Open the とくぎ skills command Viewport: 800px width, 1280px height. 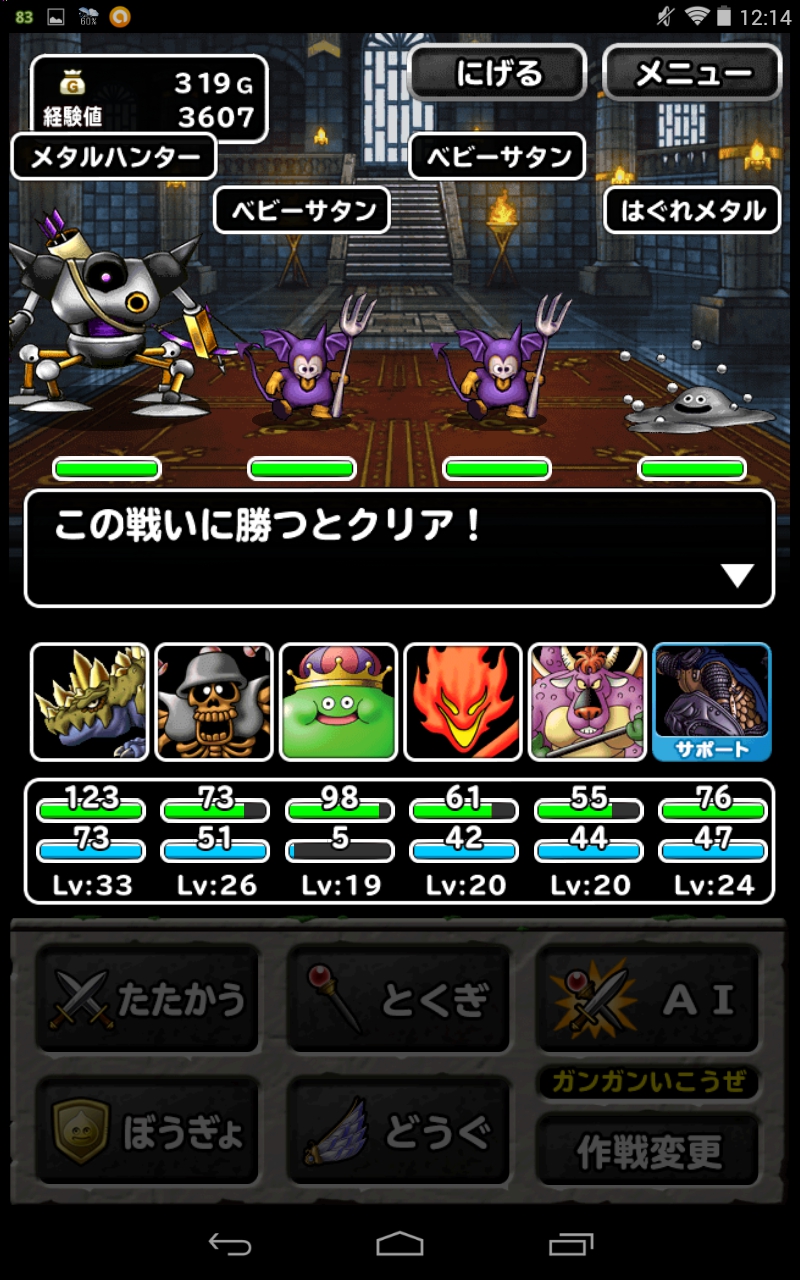[x=398, y=999]
